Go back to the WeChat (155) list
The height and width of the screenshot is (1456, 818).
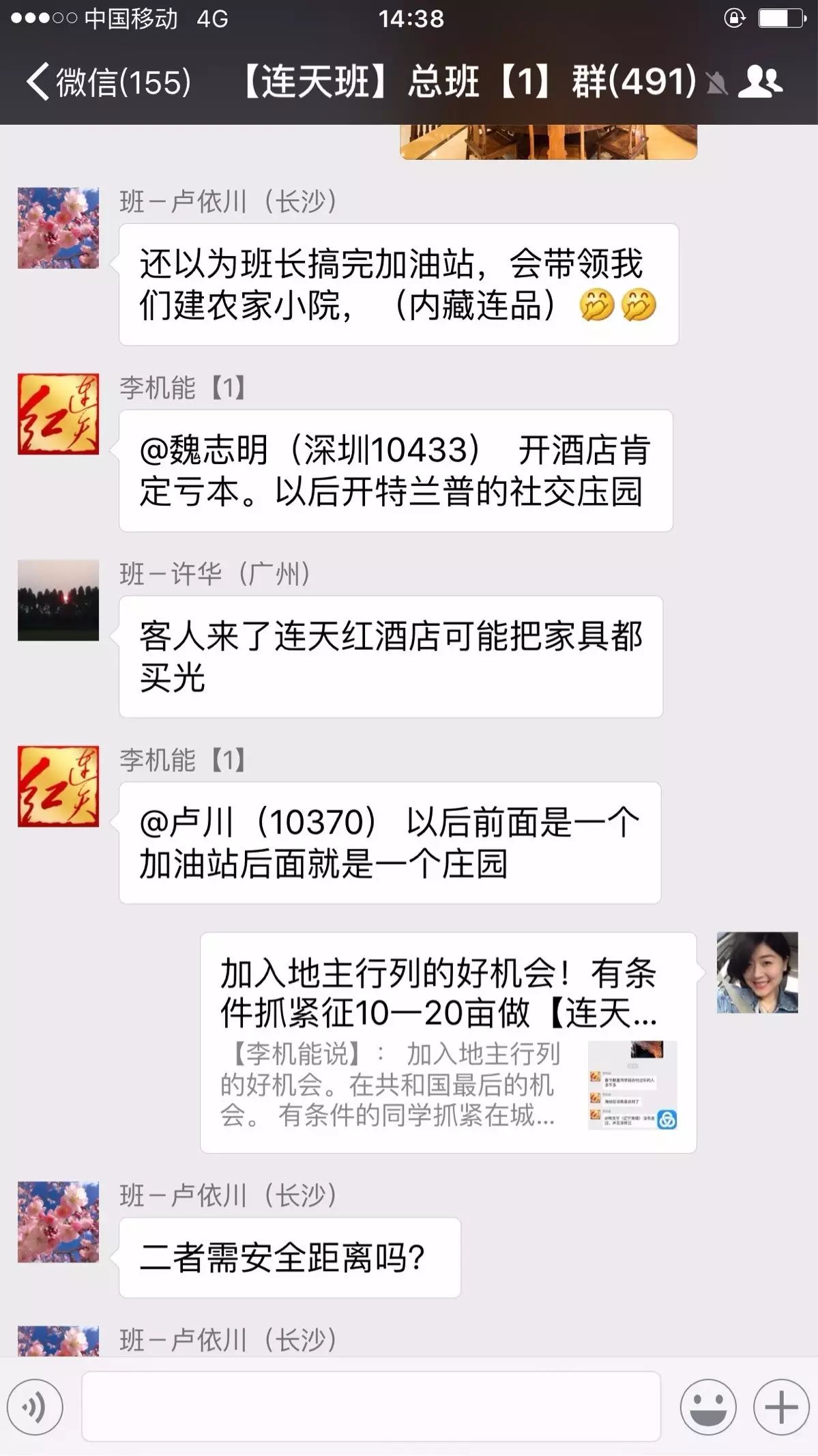108,82
